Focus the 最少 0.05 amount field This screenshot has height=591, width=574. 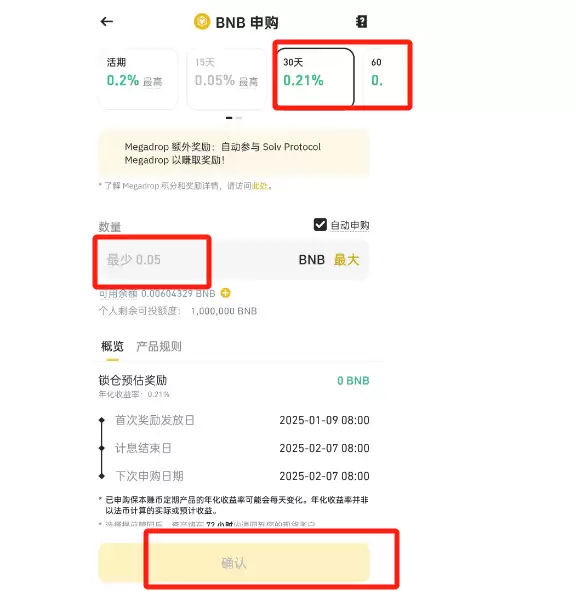click(x=234, y=260)
